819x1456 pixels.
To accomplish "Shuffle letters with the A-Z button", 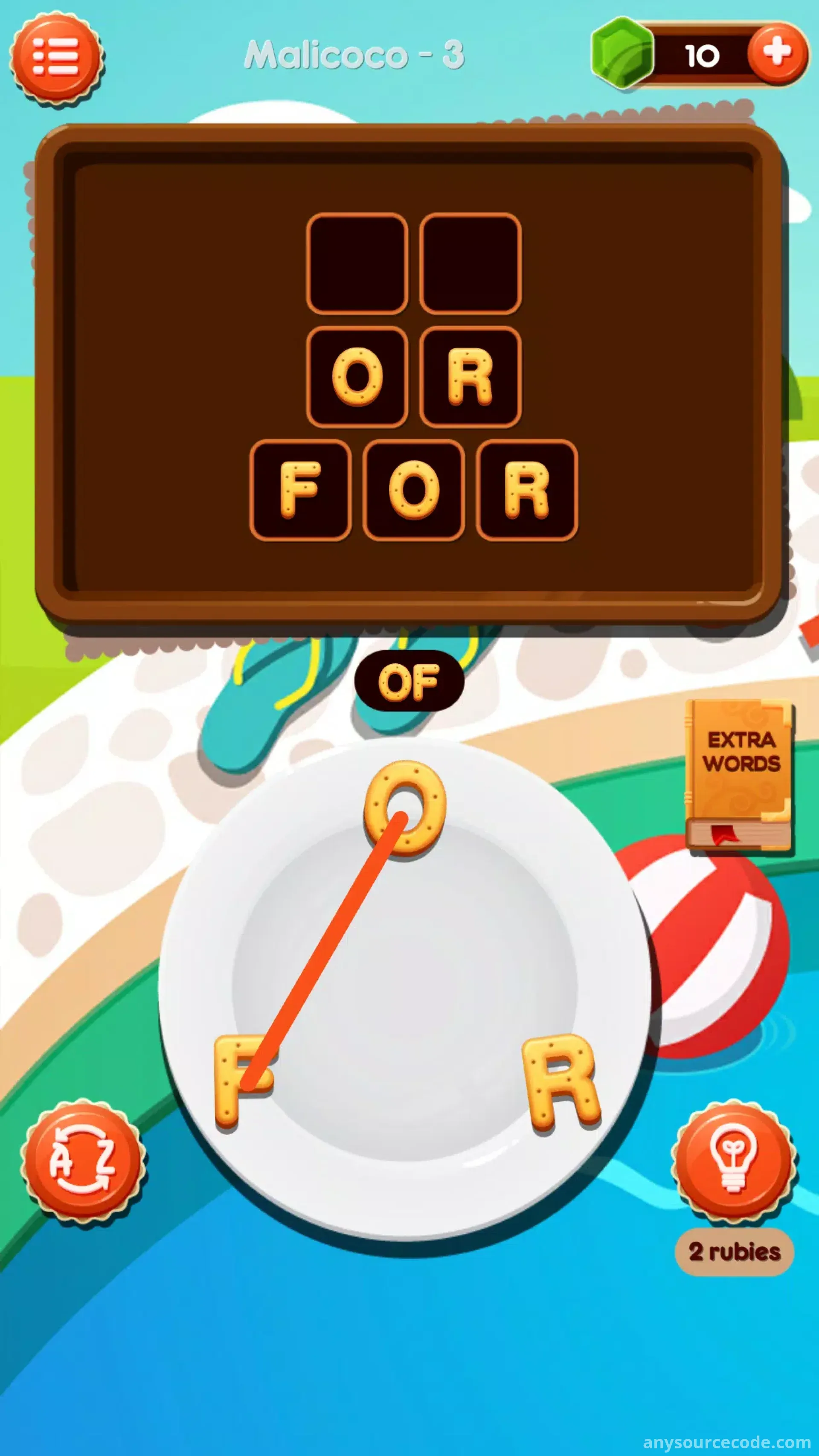I will (83, 1161).
